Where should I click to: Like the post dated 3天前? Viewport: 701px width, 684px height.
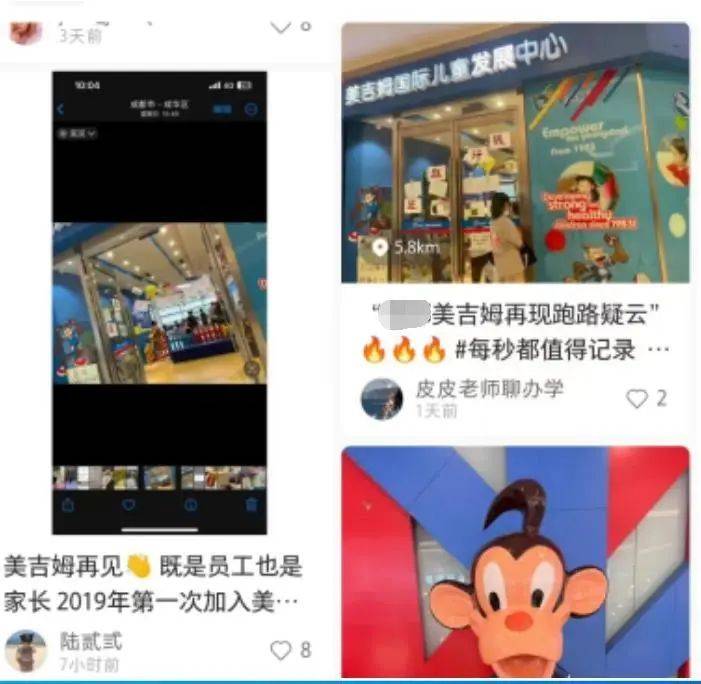click(x=281, y=27)
